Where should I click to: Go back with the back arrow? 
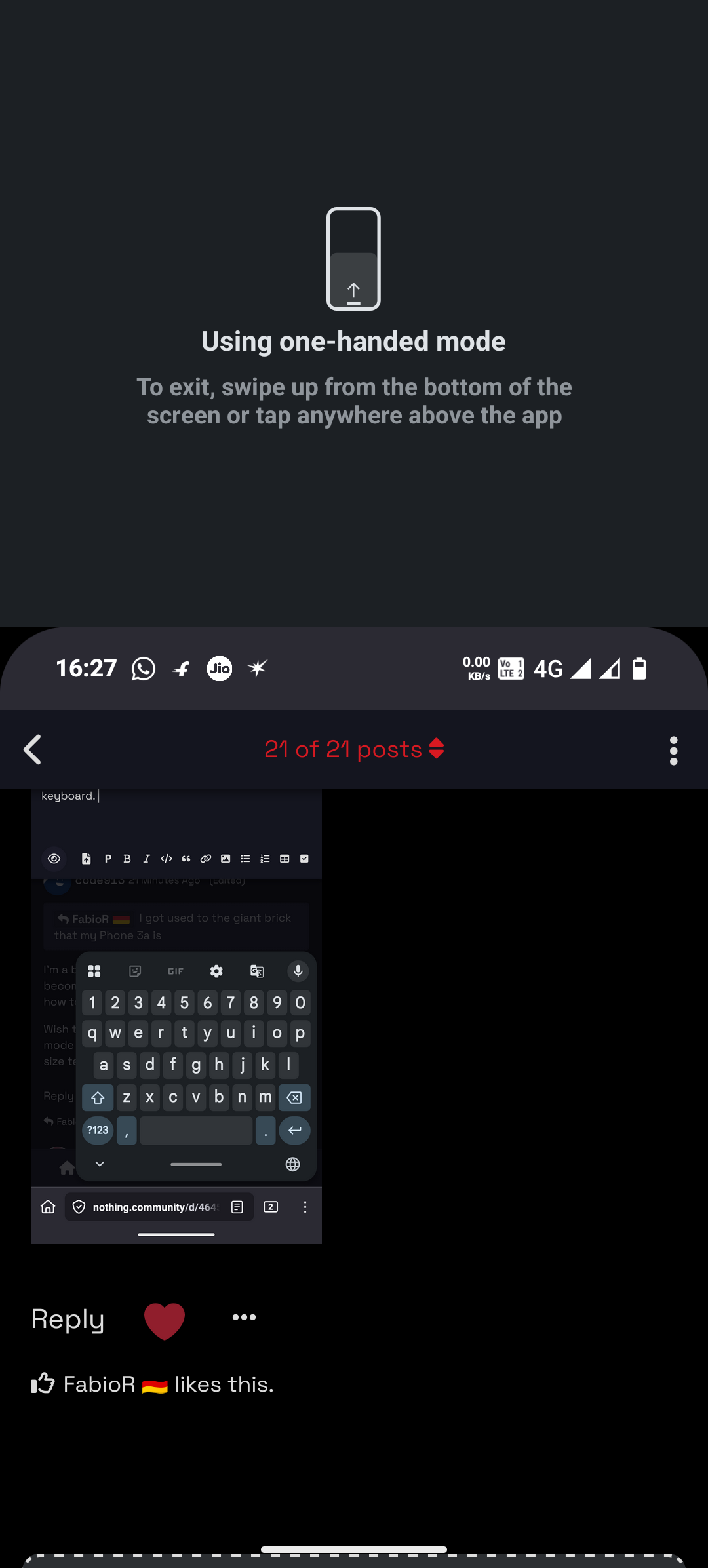33,749
